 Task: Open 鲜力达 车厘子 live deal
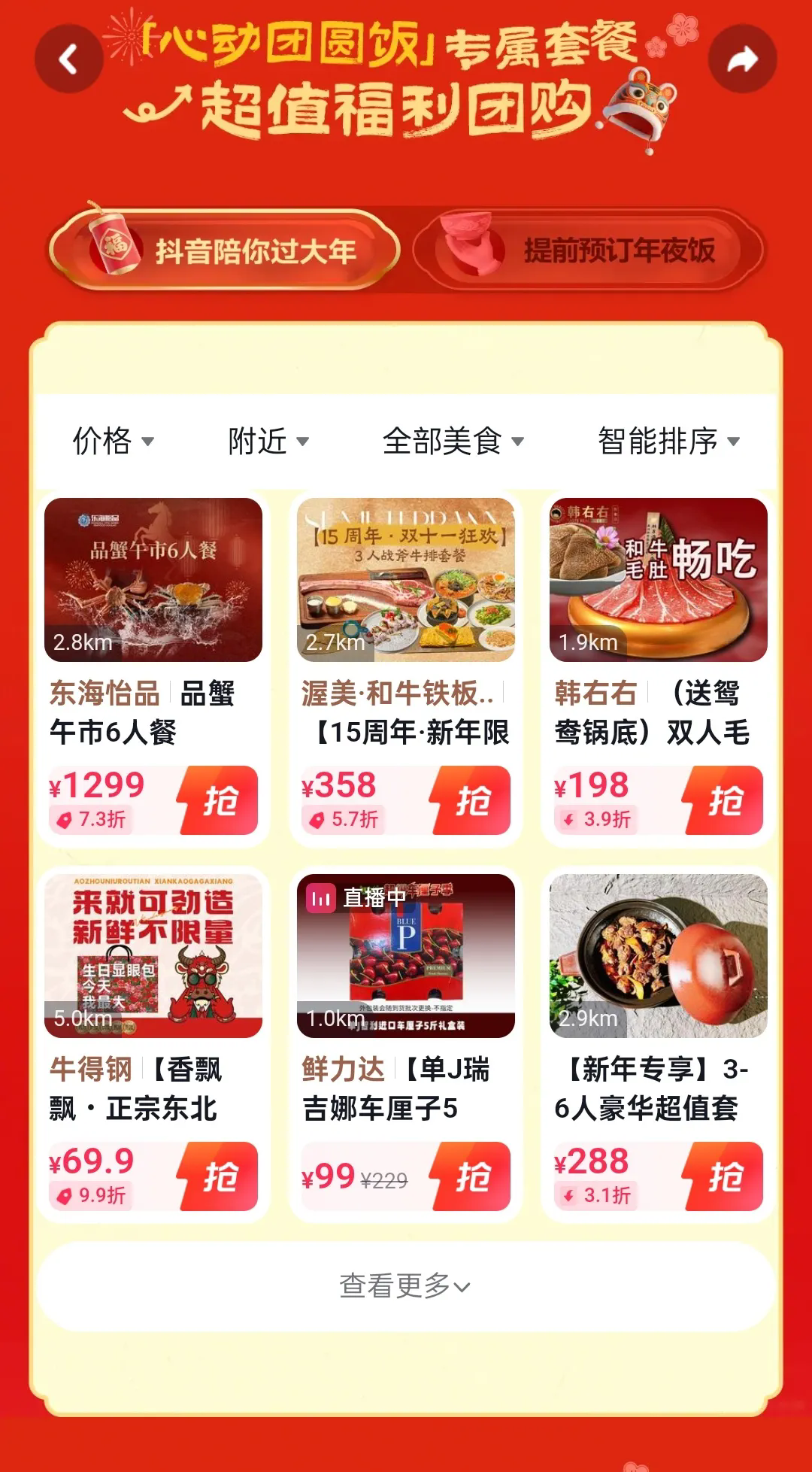coord(406,956)
